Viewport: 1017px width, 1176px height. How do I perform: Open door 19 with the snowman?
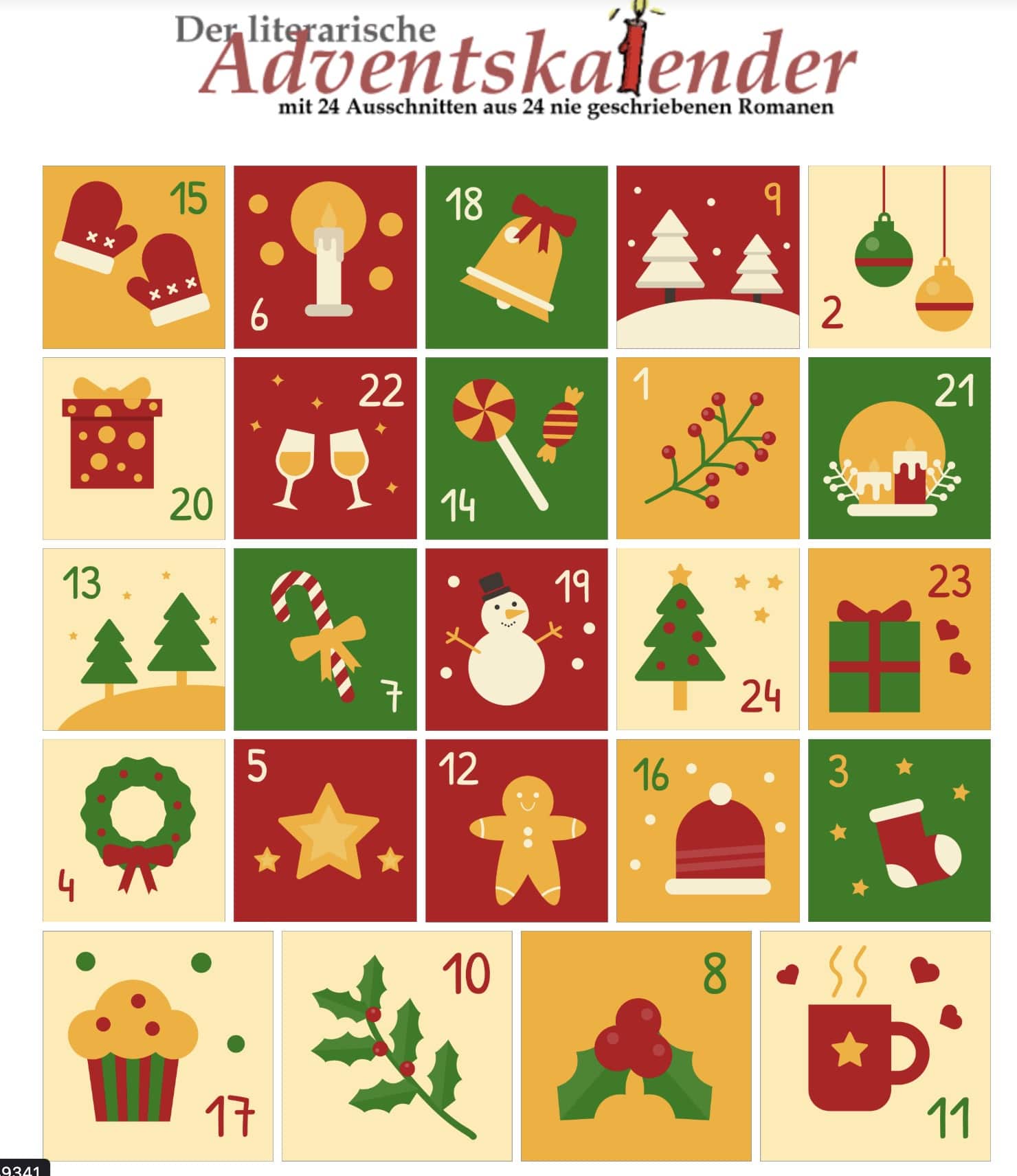click(x=516, y=639)
